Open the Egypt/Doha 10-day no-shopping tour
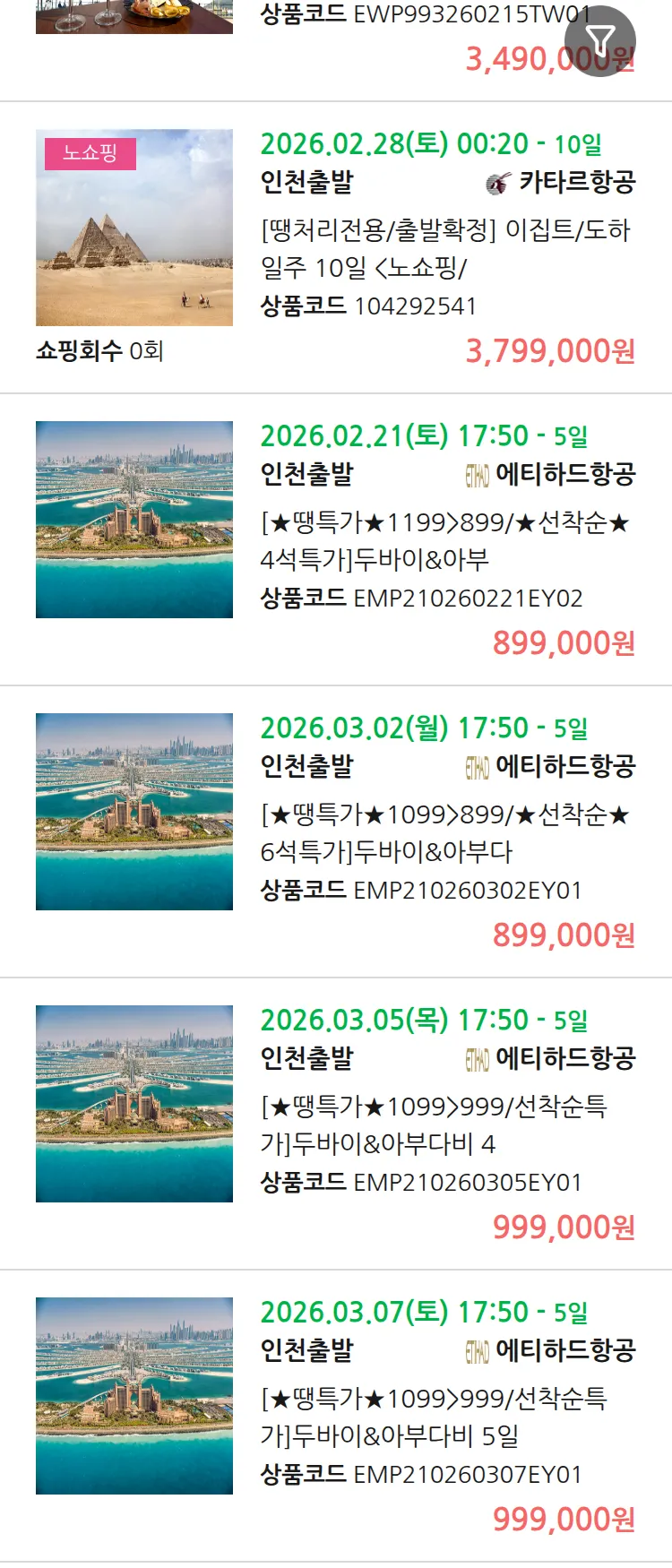672x1568 pixels. pyautogui.click(x=446, y=248)
